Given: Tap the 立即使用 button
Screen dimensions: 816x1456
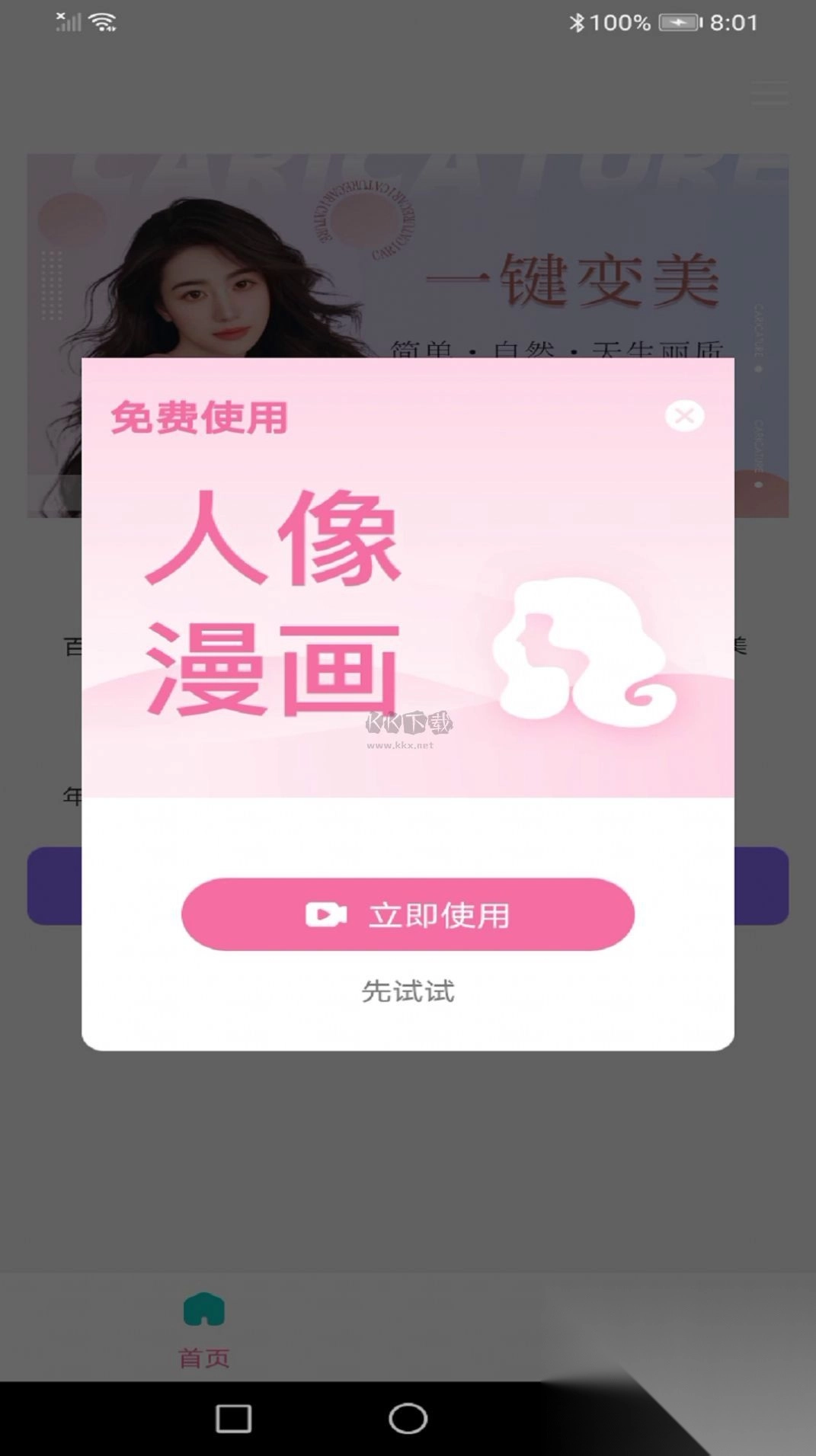Looking at the screenshot, I should pos(408,914).
